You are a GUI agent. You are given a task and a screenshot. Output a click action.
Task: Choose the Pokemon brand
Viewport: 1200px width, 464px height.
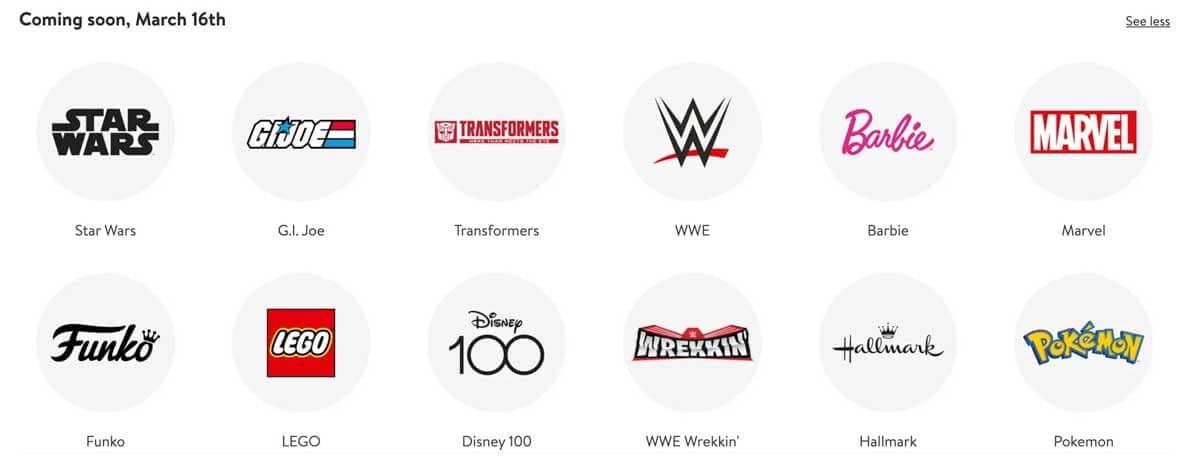click(x=1083, y=342)
